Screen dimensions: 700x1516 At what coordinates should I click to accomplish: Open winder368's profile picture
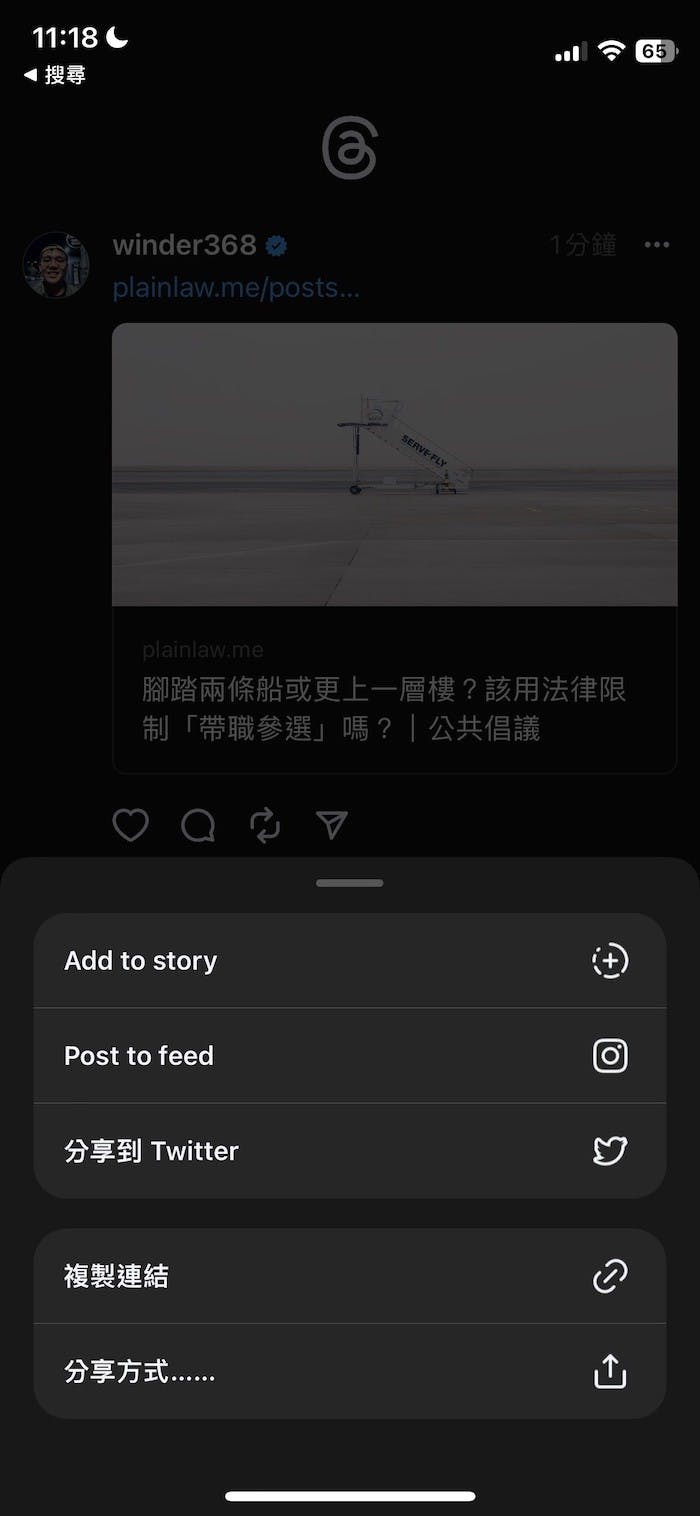[56, 265]
